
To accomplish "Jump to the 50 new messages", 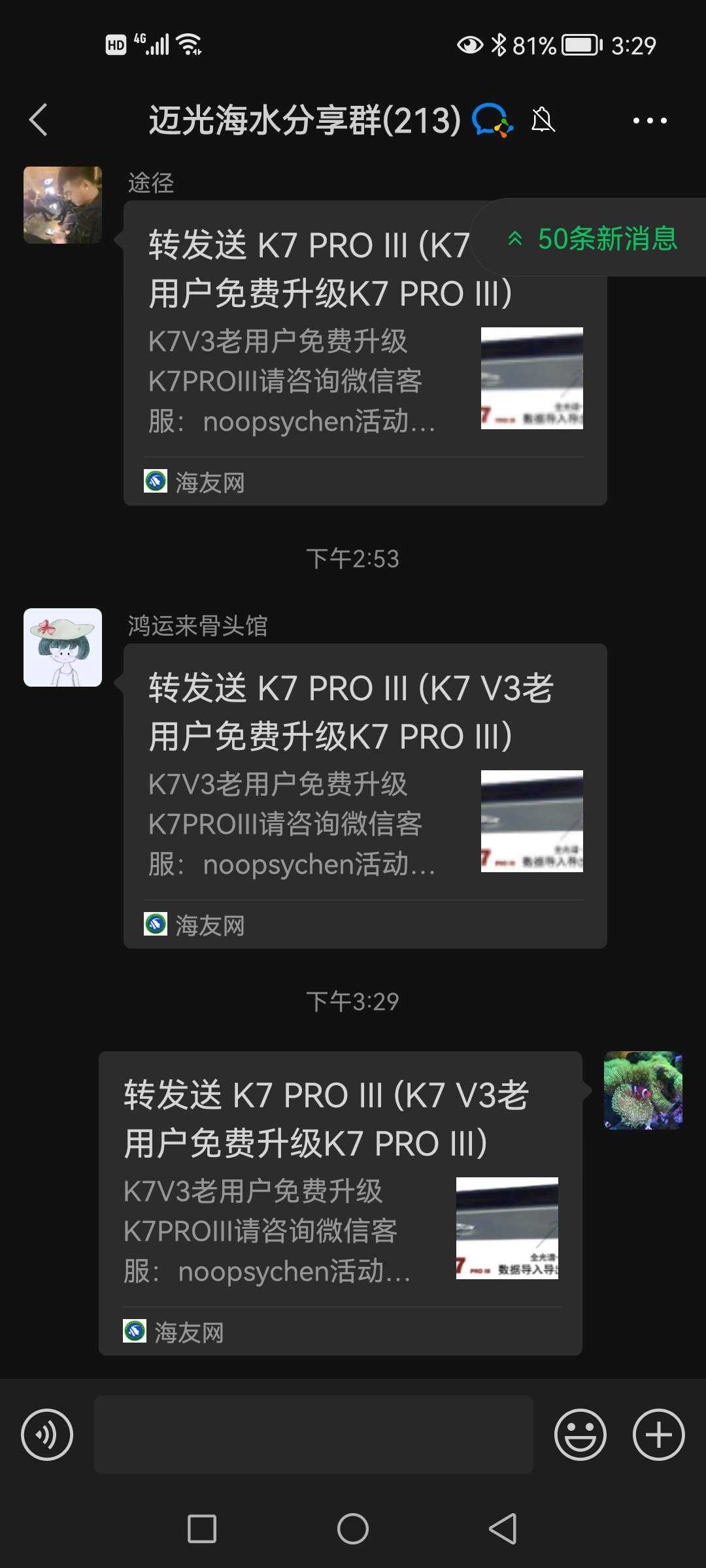I will pyautogui.click(x=592, y=238).
